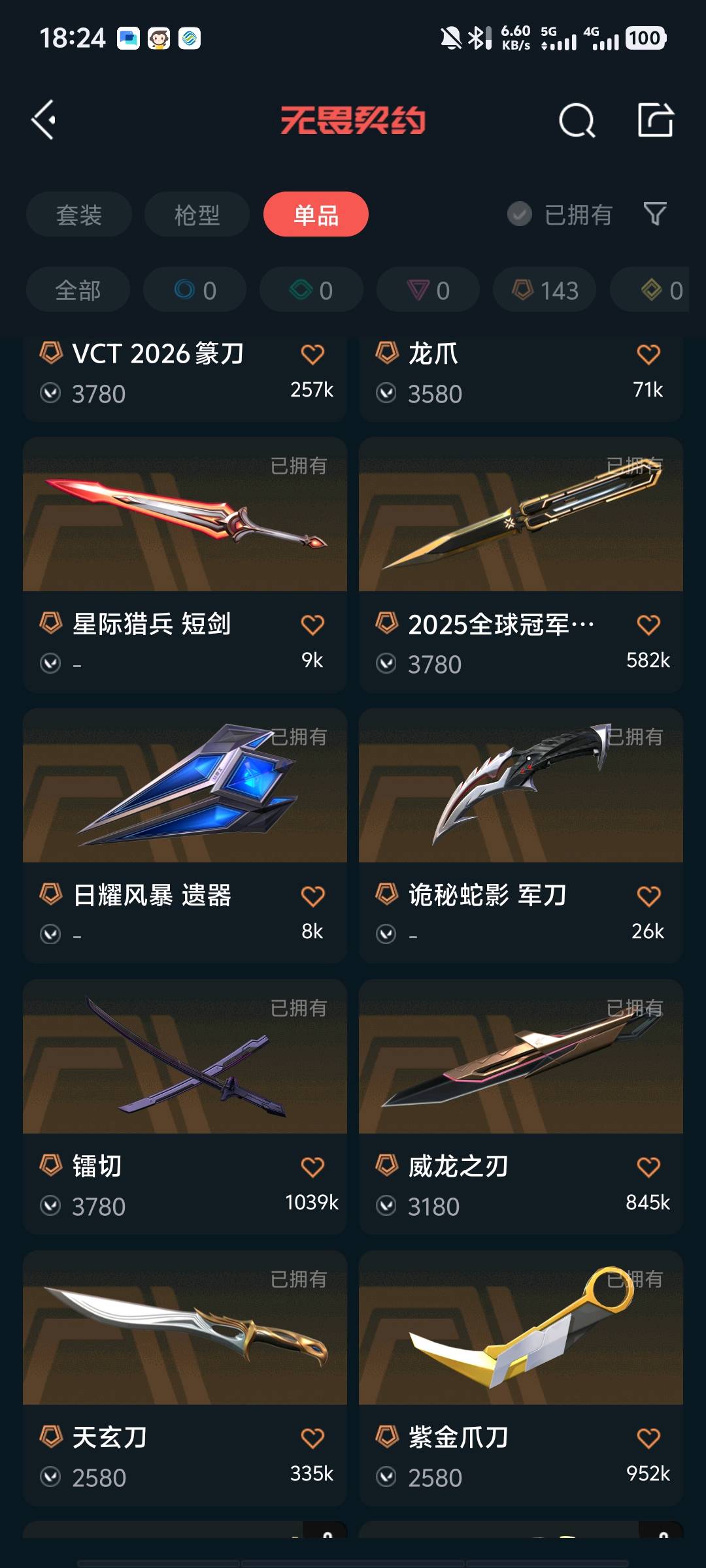Favorite the VCT 2026 篆刀 skin
The image size is (706, 1568).
(312, 354)
